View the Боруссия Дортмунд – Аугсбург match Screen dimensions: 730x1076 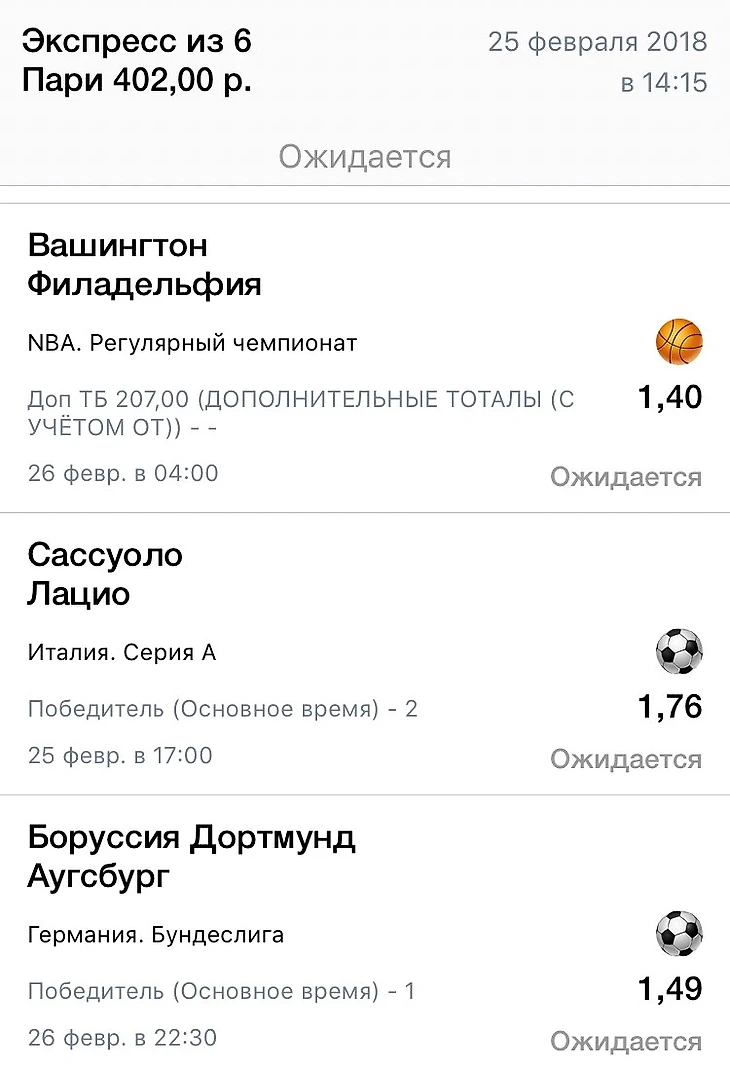coord(191,857)
